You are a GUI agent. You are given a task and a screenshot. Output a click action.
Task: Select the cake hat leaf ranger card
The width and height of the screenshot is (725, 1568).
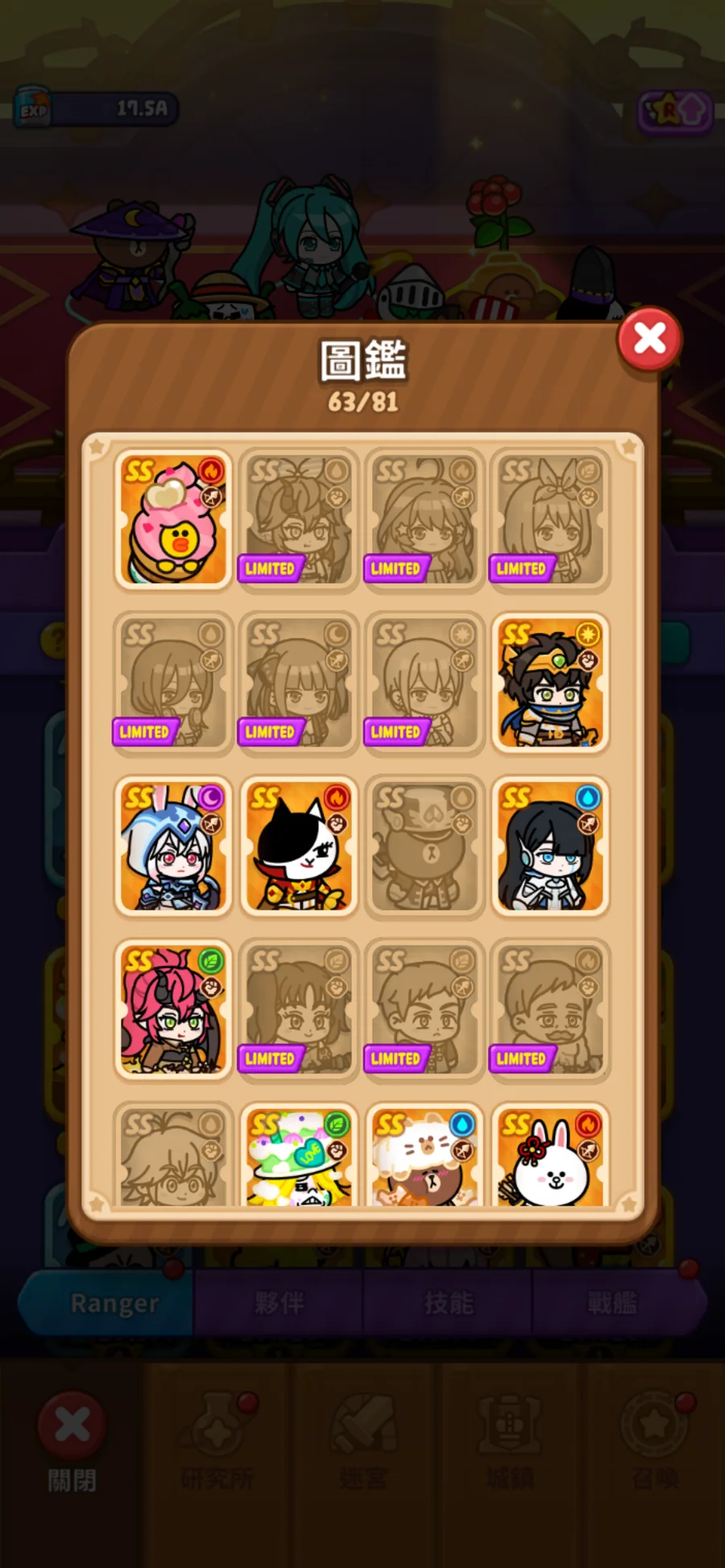pyautogui.click(x=299, y=1158)
